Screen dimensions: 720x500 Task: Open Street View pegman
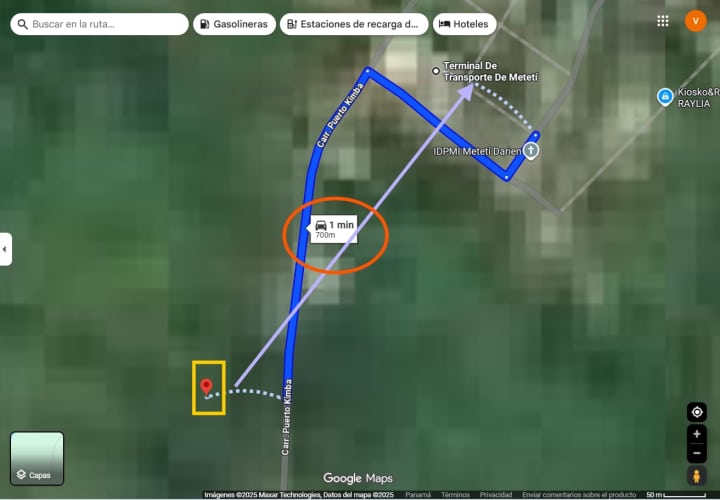(x=697, y=476)
